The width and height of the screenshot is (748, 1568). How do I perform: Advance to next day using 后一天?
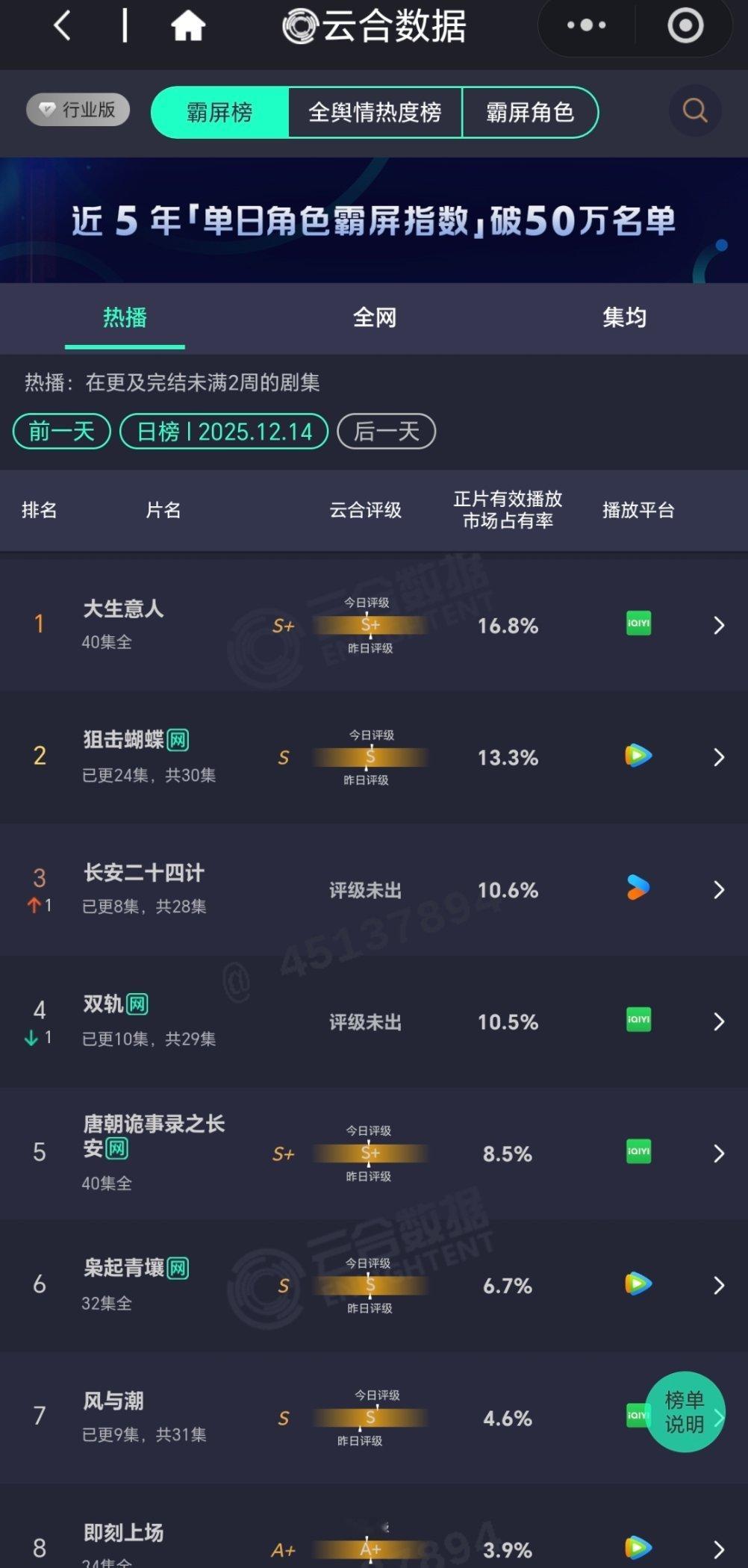385,432
